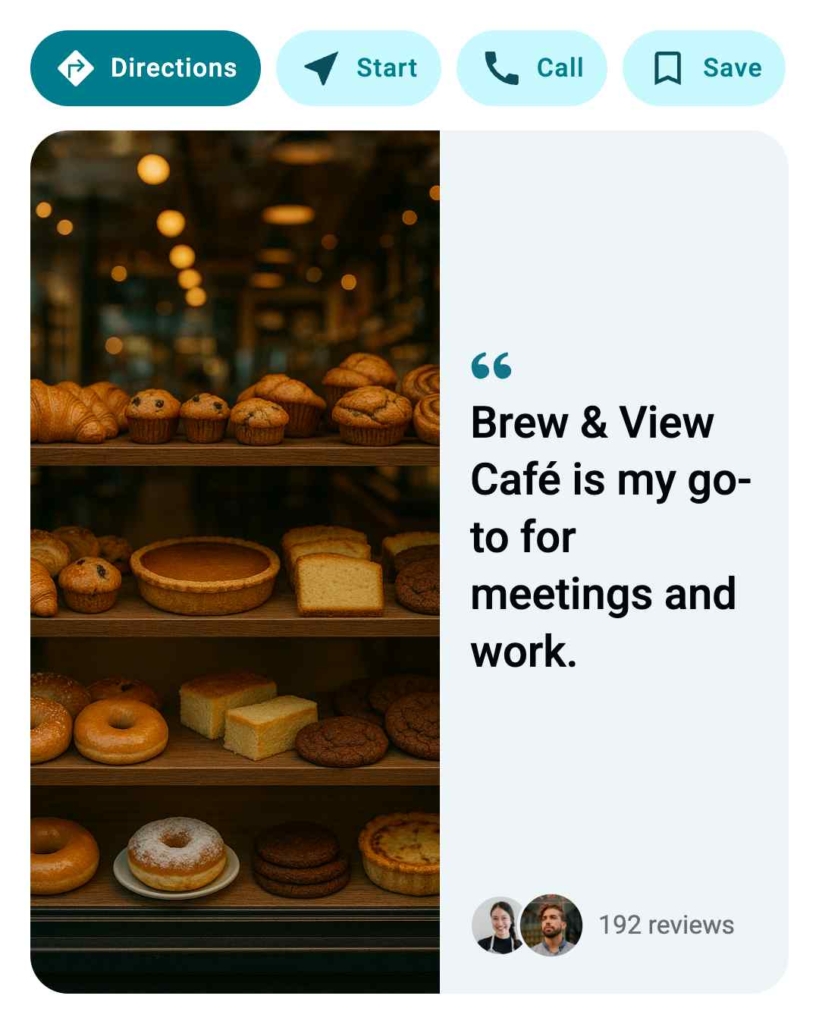Select the overlapping reviewer avatar group
Image resolution: width=819 pixels, height=1024 pixels.
(x=523, y=925)
